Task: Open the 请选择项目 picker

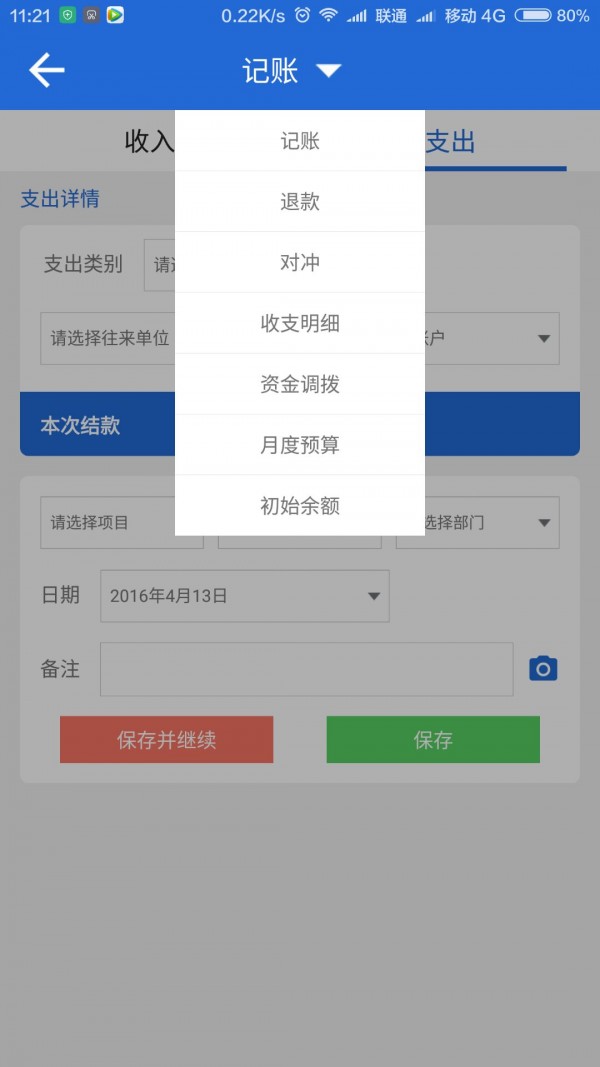Action: click(108, 523)
